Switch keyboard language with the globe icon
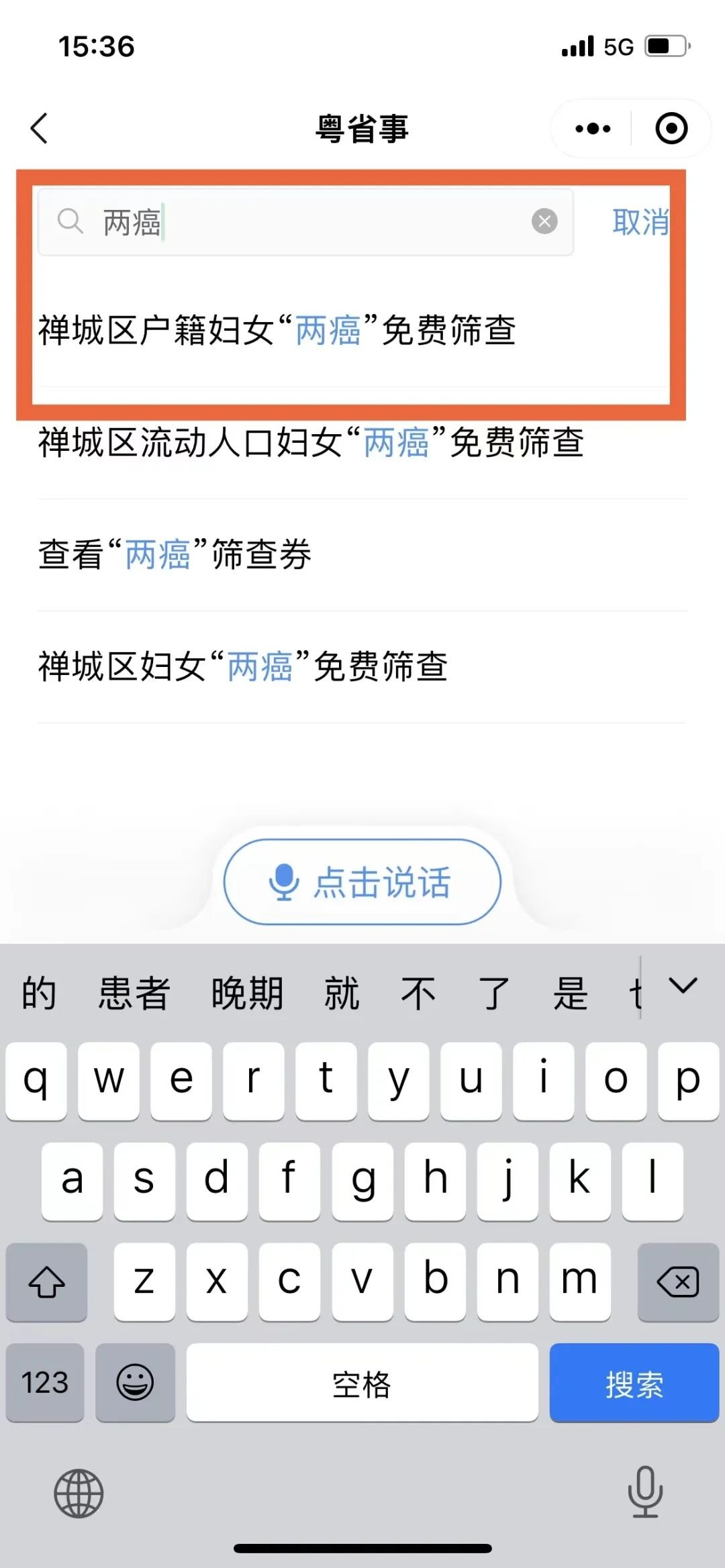Viewport: 725px width, 1568px height. coord(79,1493)
